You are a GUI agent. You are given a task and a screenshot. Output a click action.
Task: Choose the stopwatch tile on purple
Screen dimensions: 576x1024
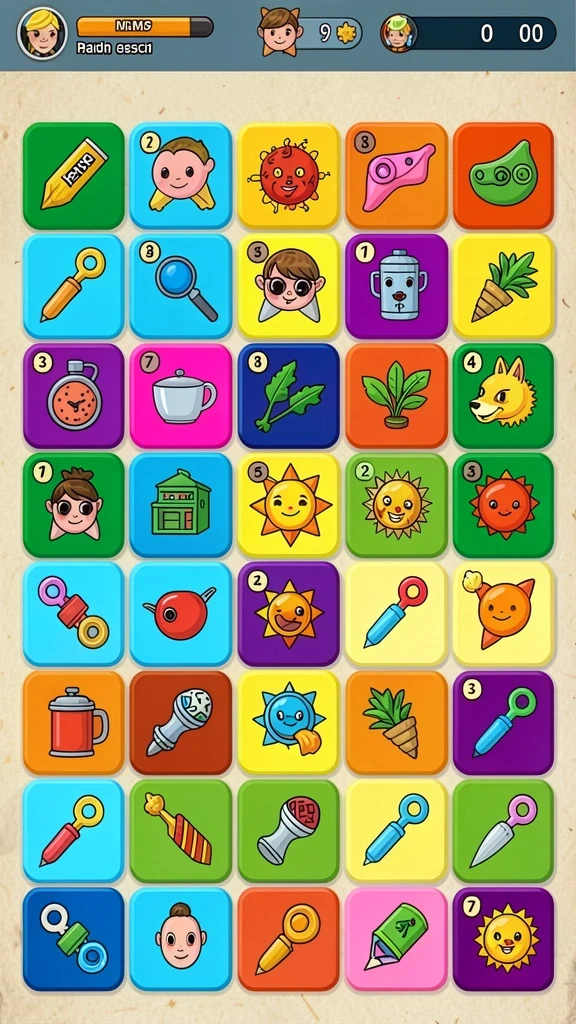click(x=74, y=396)
